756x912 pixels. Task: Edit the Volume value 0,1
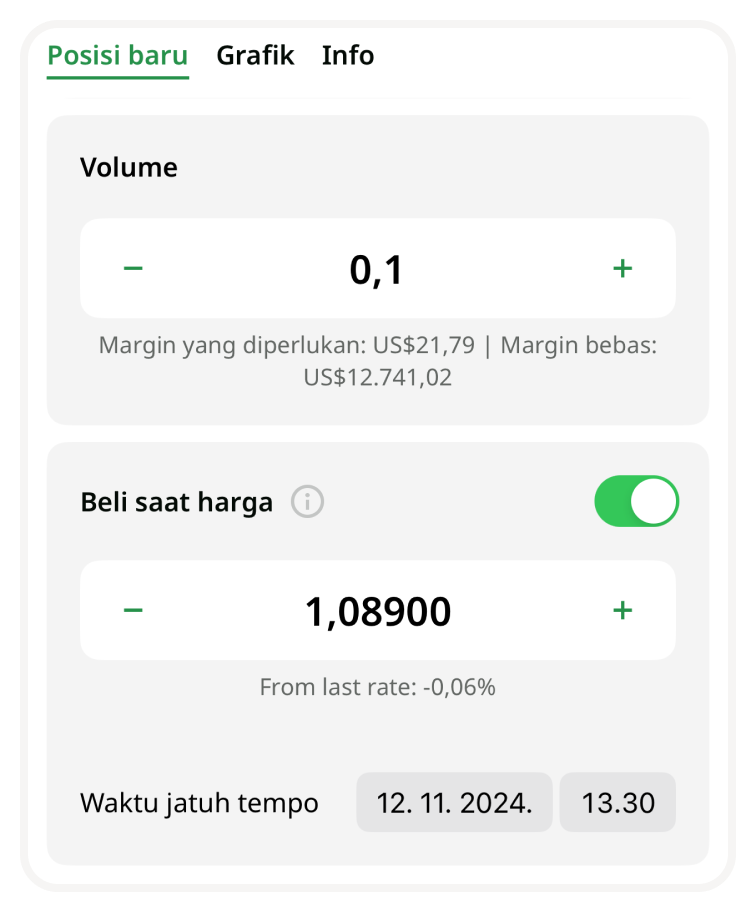coord(377,269)
